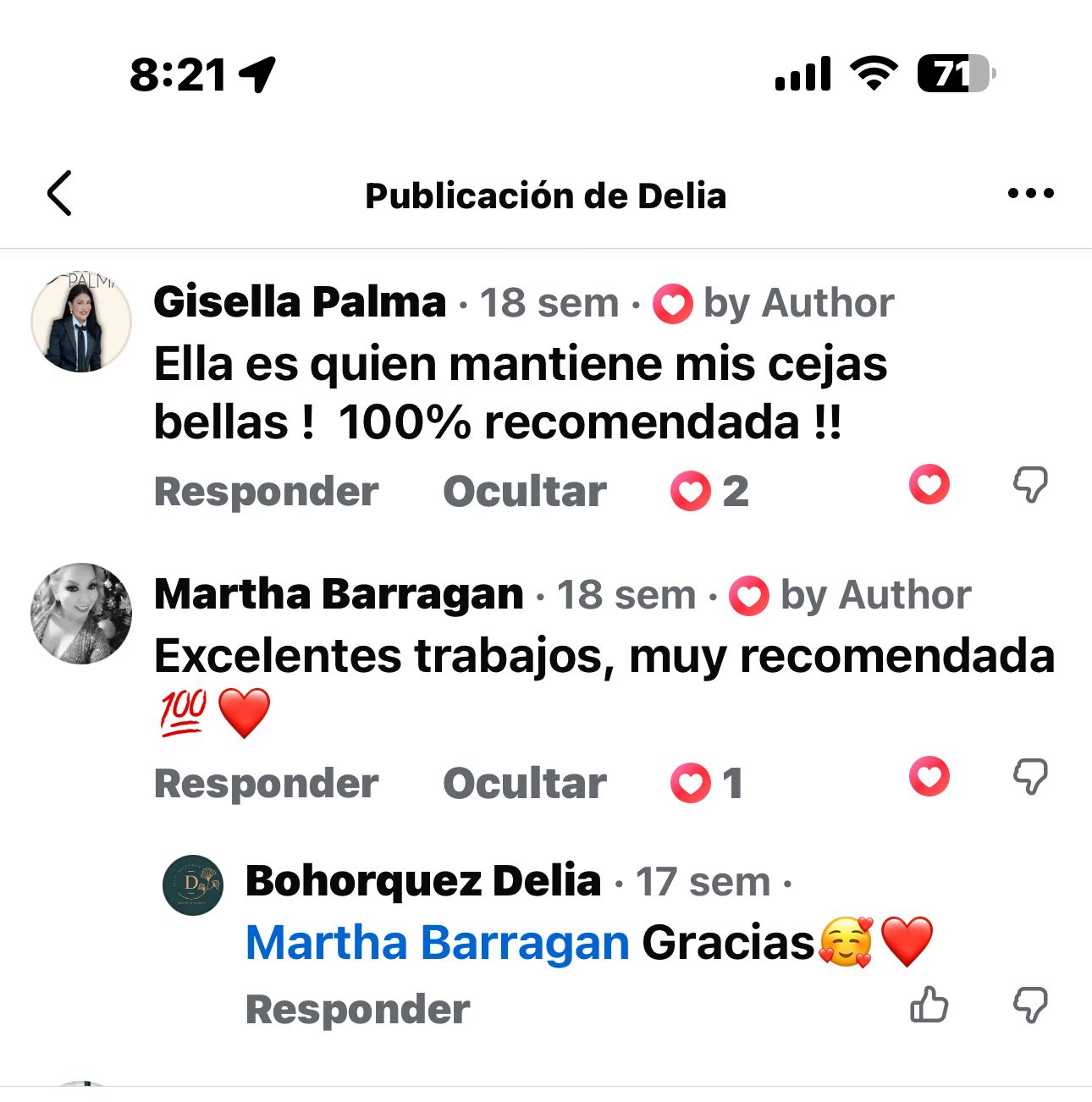Open the Martha Barragan mention link
The width and height of the screenshot is (1092, 1102).
[x=437, y=943]
